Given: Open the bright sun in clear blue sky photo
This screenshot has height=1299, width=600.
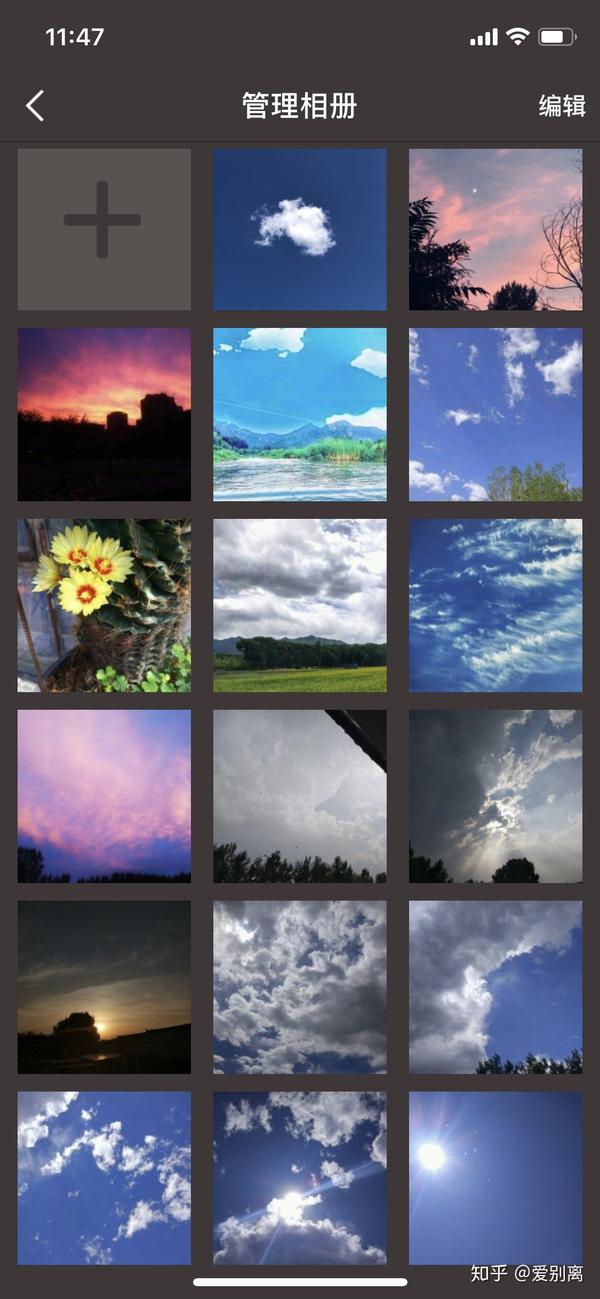Looking at the screenshot, I should tap(495, 1178).
